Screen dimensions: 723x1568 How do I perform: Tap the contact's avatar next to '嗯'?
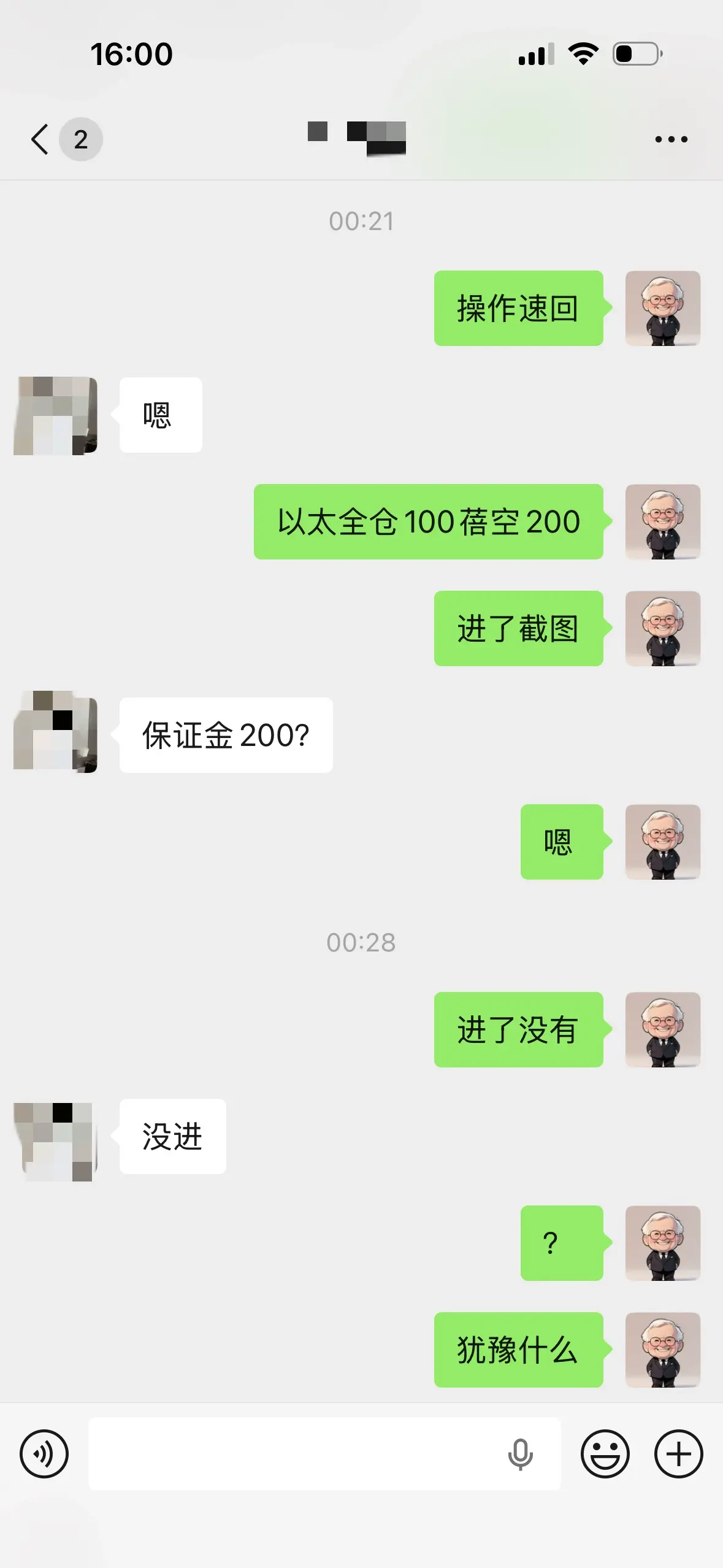54,415
